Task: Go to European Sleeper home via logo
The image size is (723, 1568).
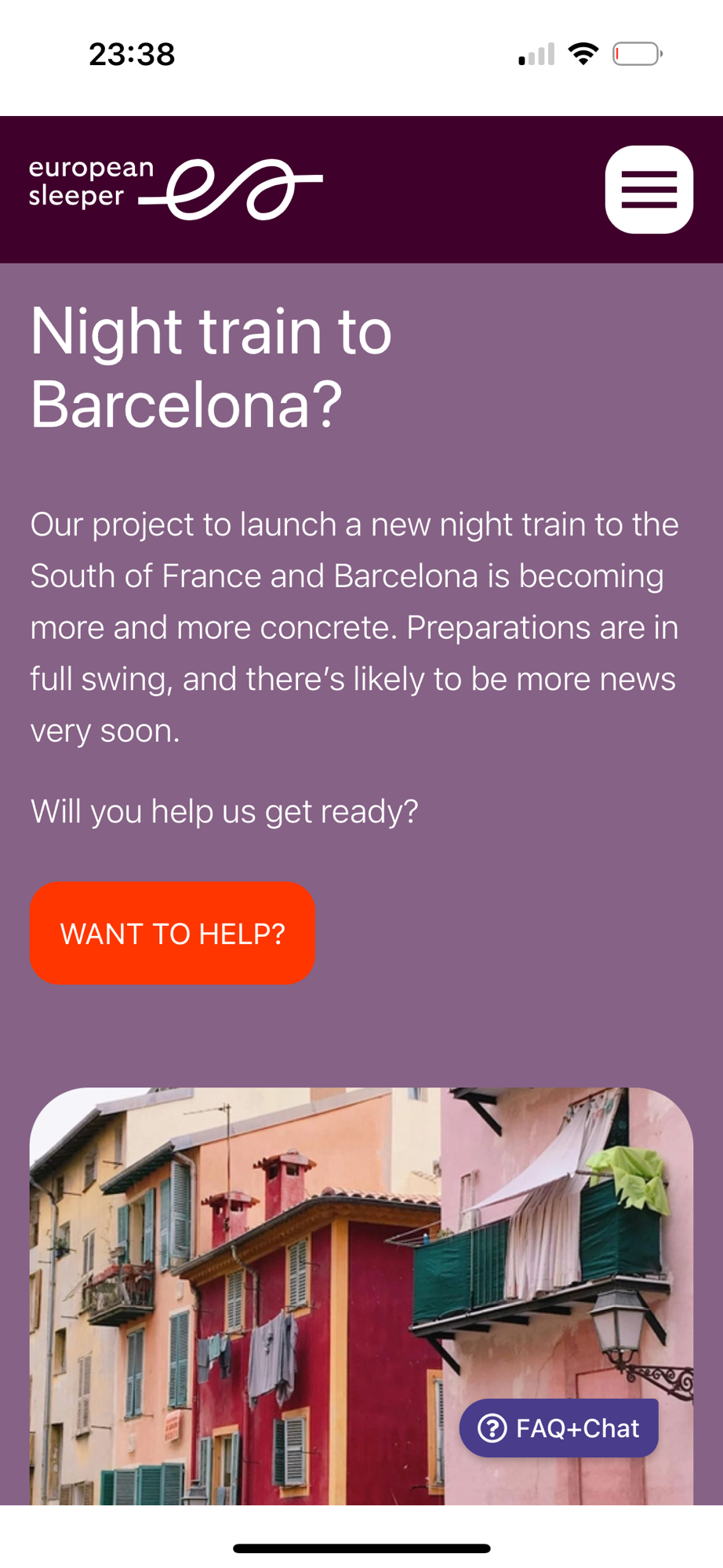Action: (x=176, y=188)
